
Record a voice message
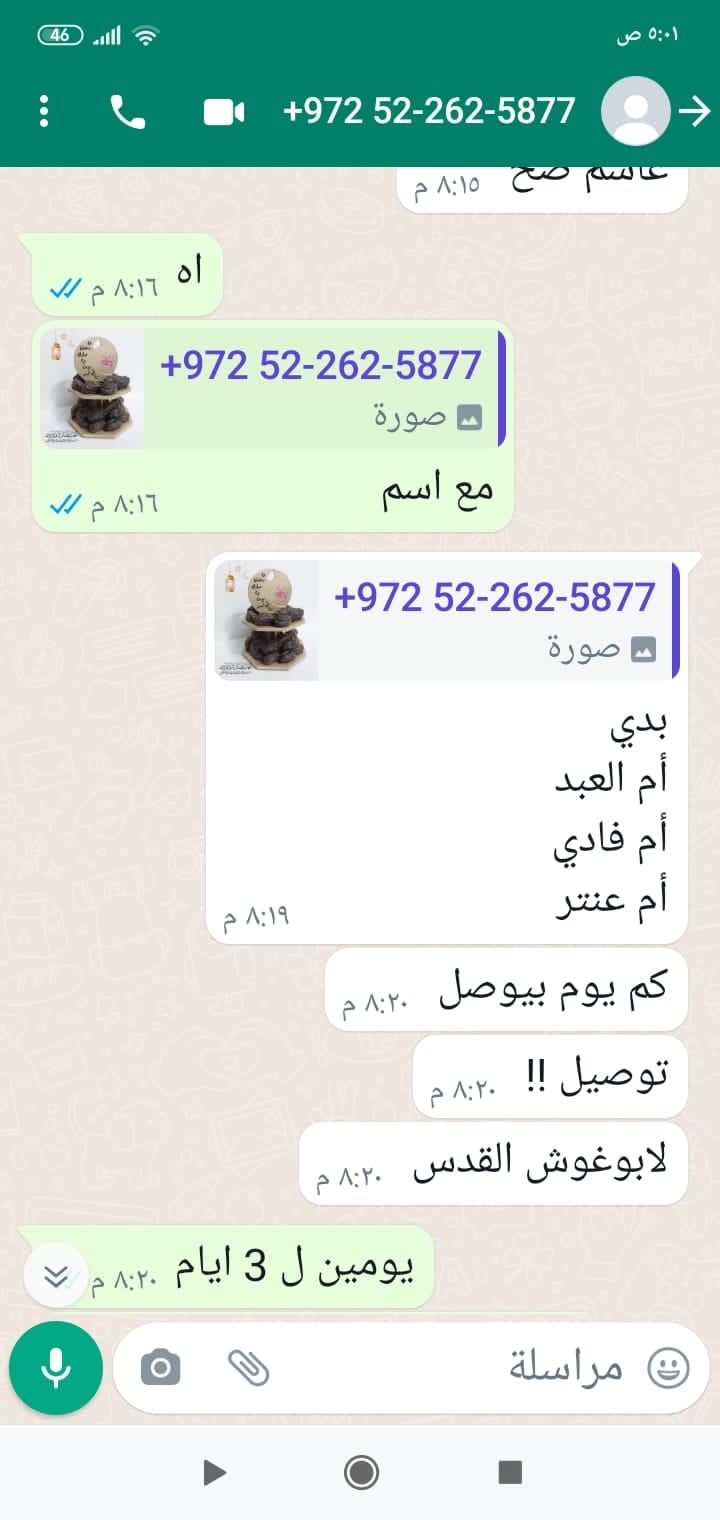[x=56, y=1367]
